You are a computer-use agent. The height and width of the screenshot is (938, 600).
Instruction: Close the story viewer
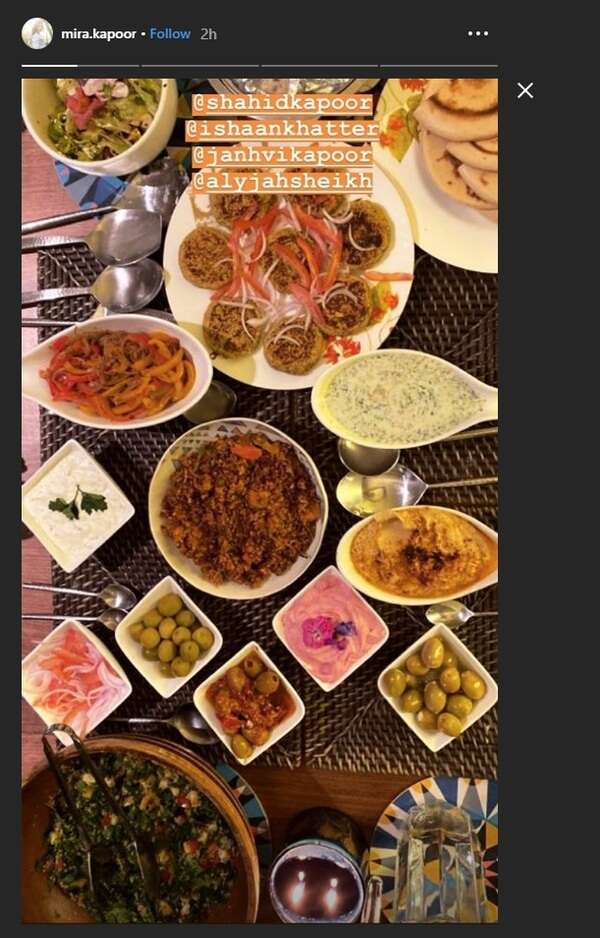coord(525,90)
